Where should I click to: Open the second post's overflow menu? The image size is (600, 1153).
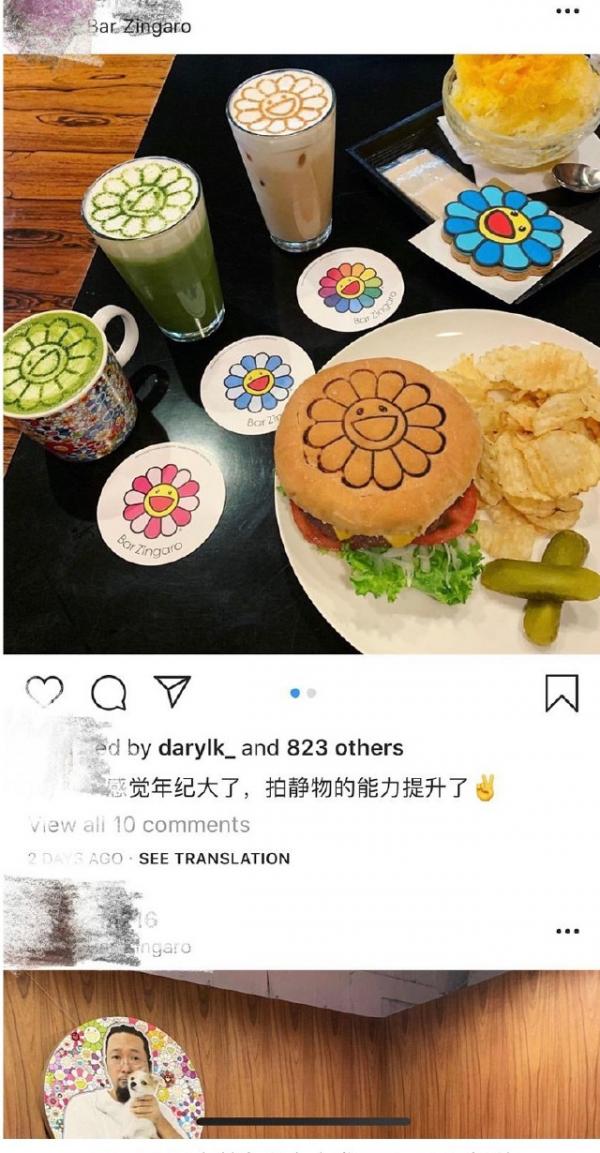(567, 931)
